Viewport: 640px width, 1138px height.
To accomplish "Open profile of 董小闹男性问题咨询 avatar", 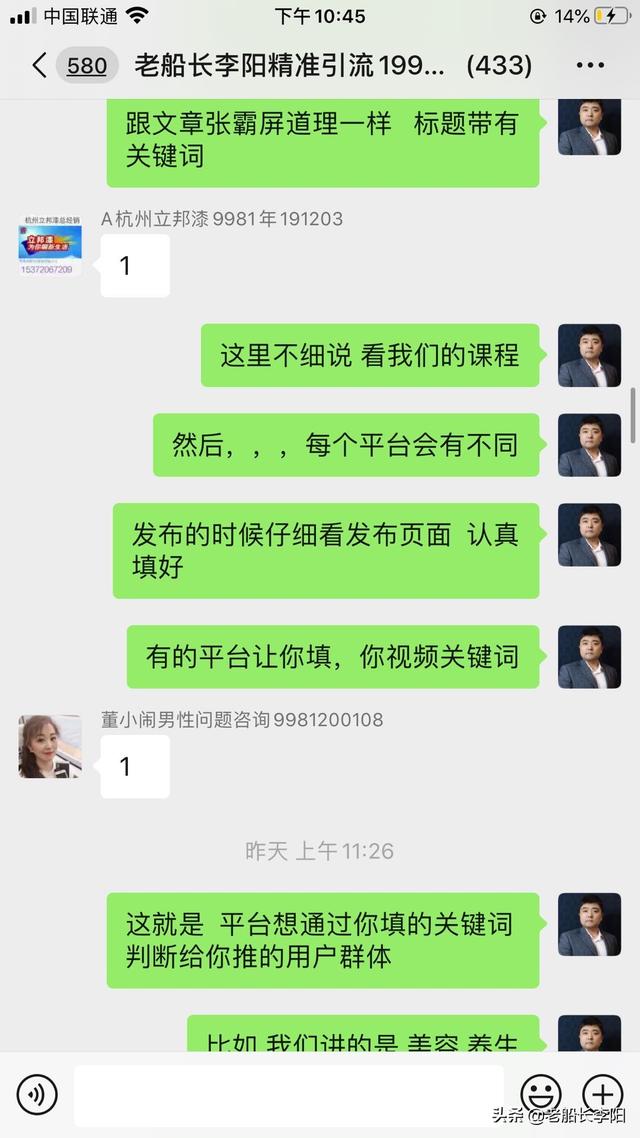I will click(50, 746).
